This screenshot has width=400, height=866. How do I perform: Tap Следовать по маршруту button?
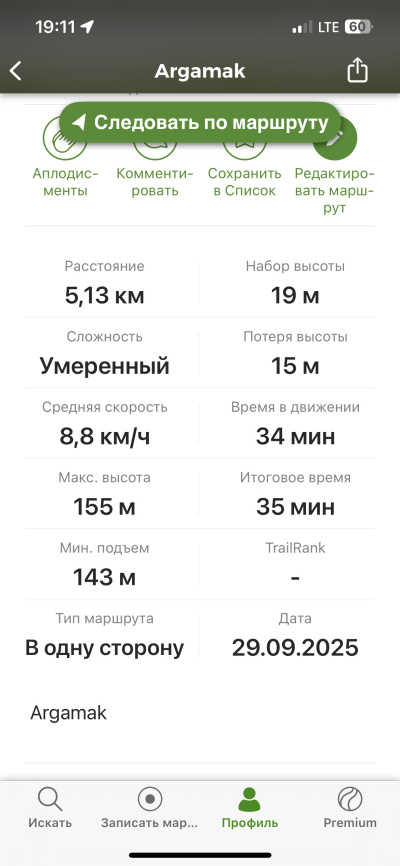[200, 123]
